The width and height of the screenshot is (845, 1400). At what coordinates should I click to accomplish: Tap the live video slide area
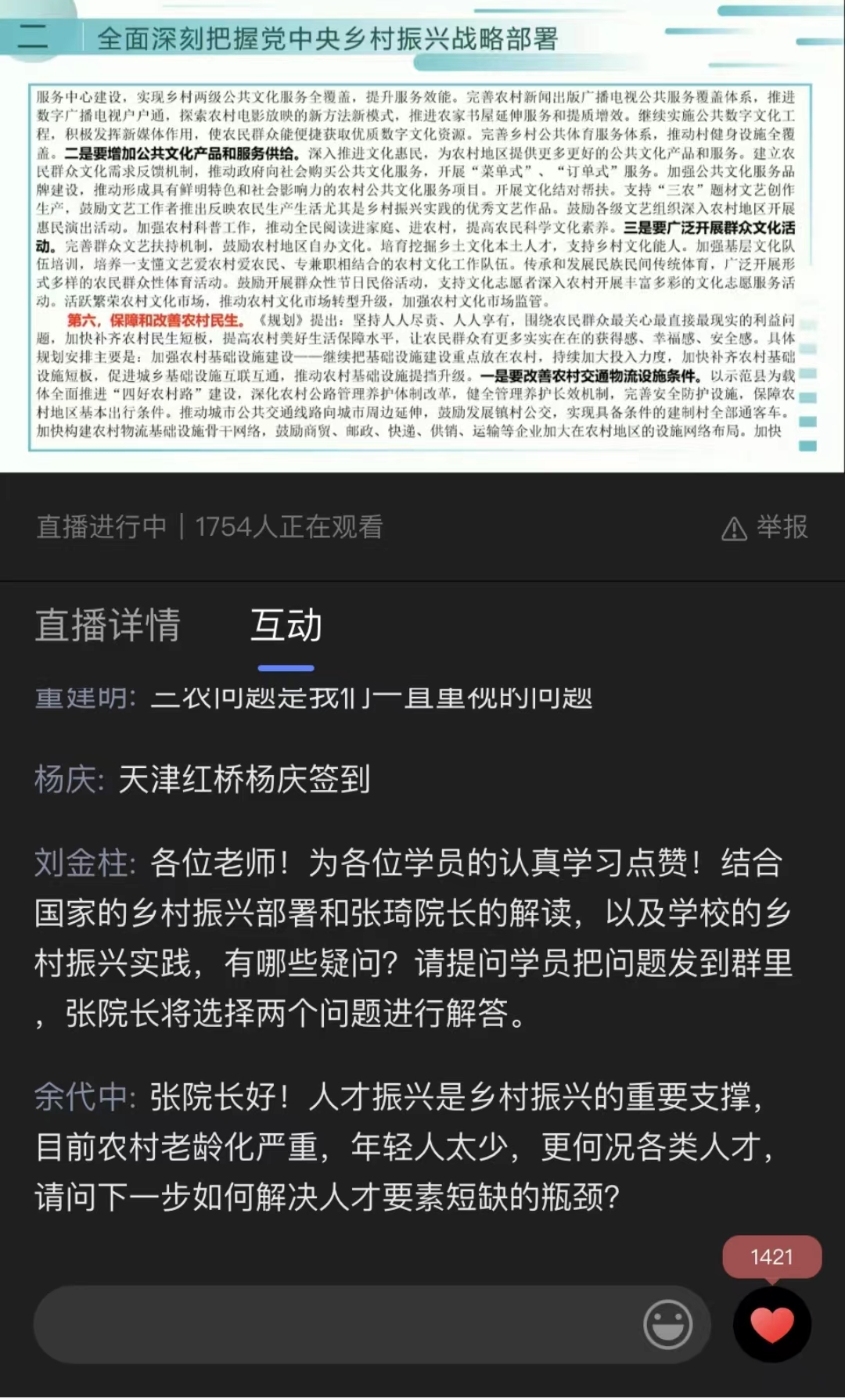[422, 235]
